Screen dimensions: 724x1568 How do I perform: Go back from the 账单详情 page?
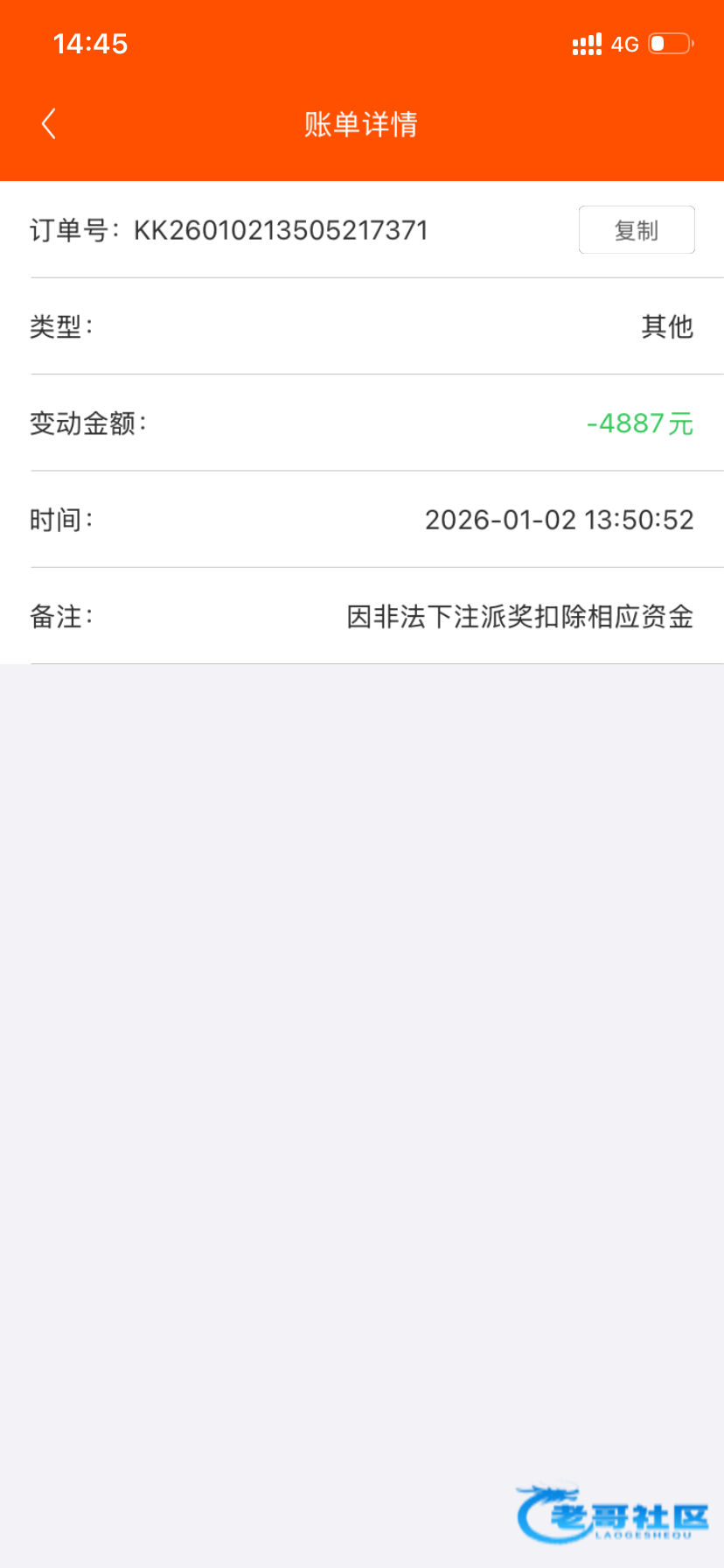[x=49, y=124]
